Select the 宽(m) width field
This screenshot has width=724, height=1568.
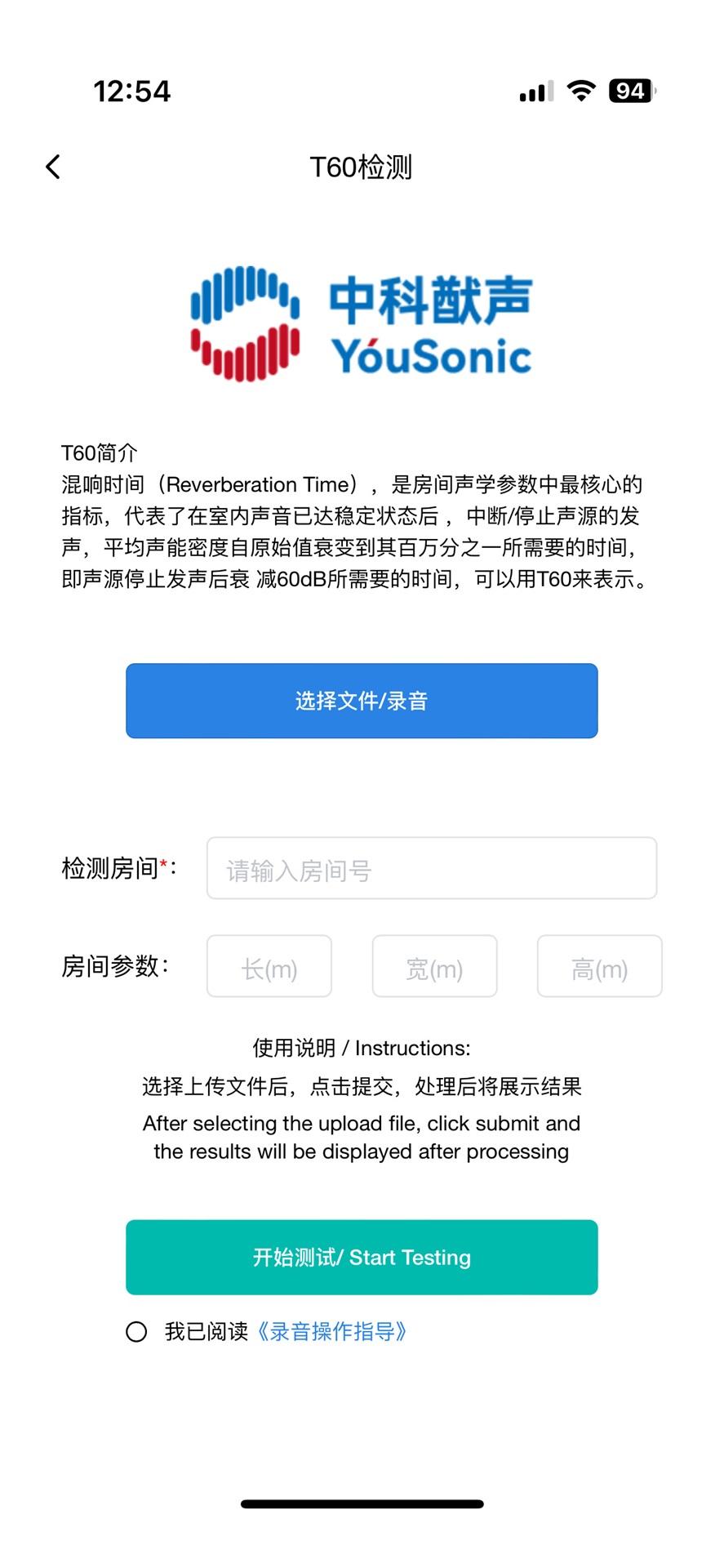click(434, 966)
